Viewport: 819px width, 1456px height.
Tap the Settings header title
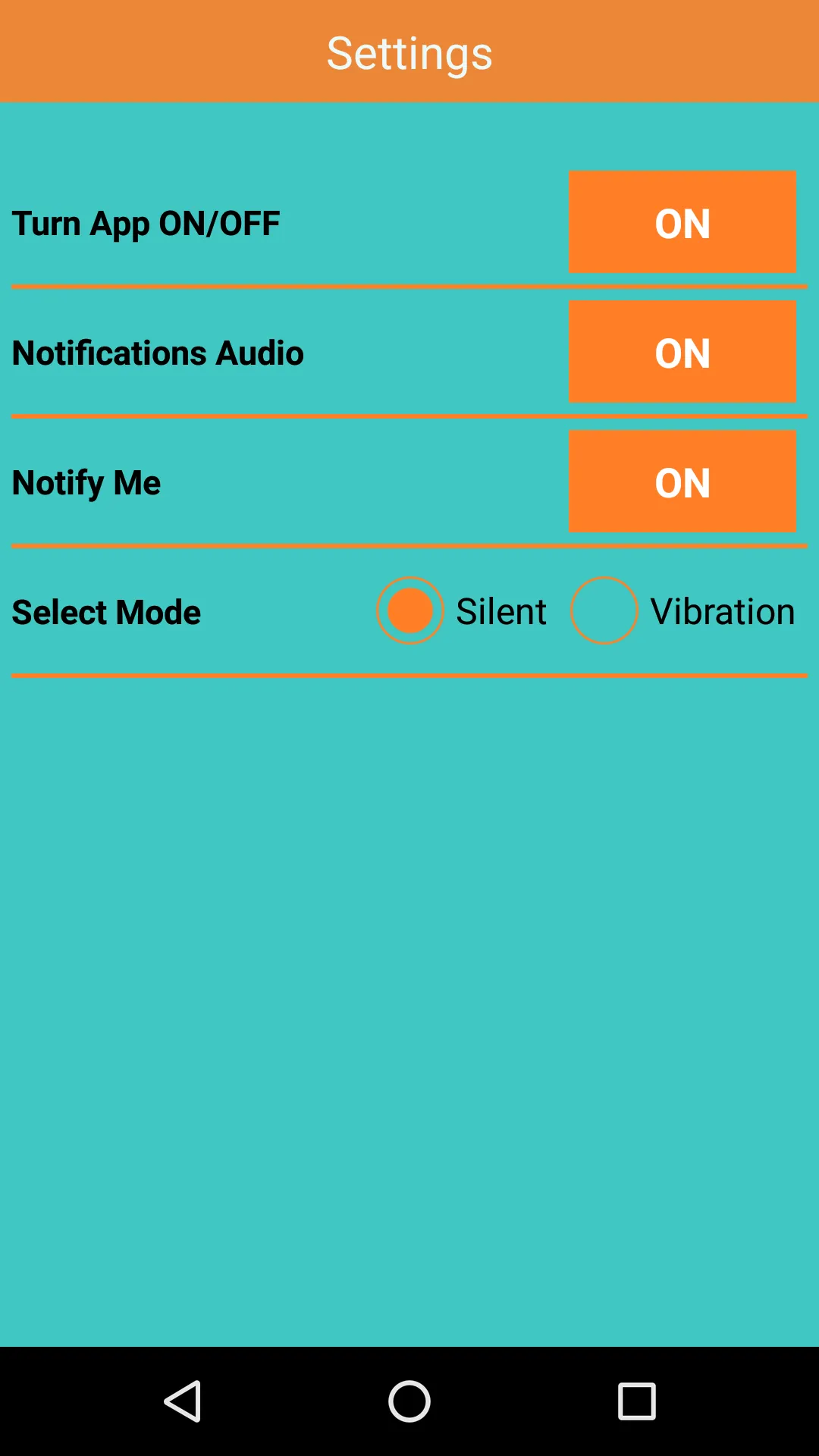coord(409,53)
